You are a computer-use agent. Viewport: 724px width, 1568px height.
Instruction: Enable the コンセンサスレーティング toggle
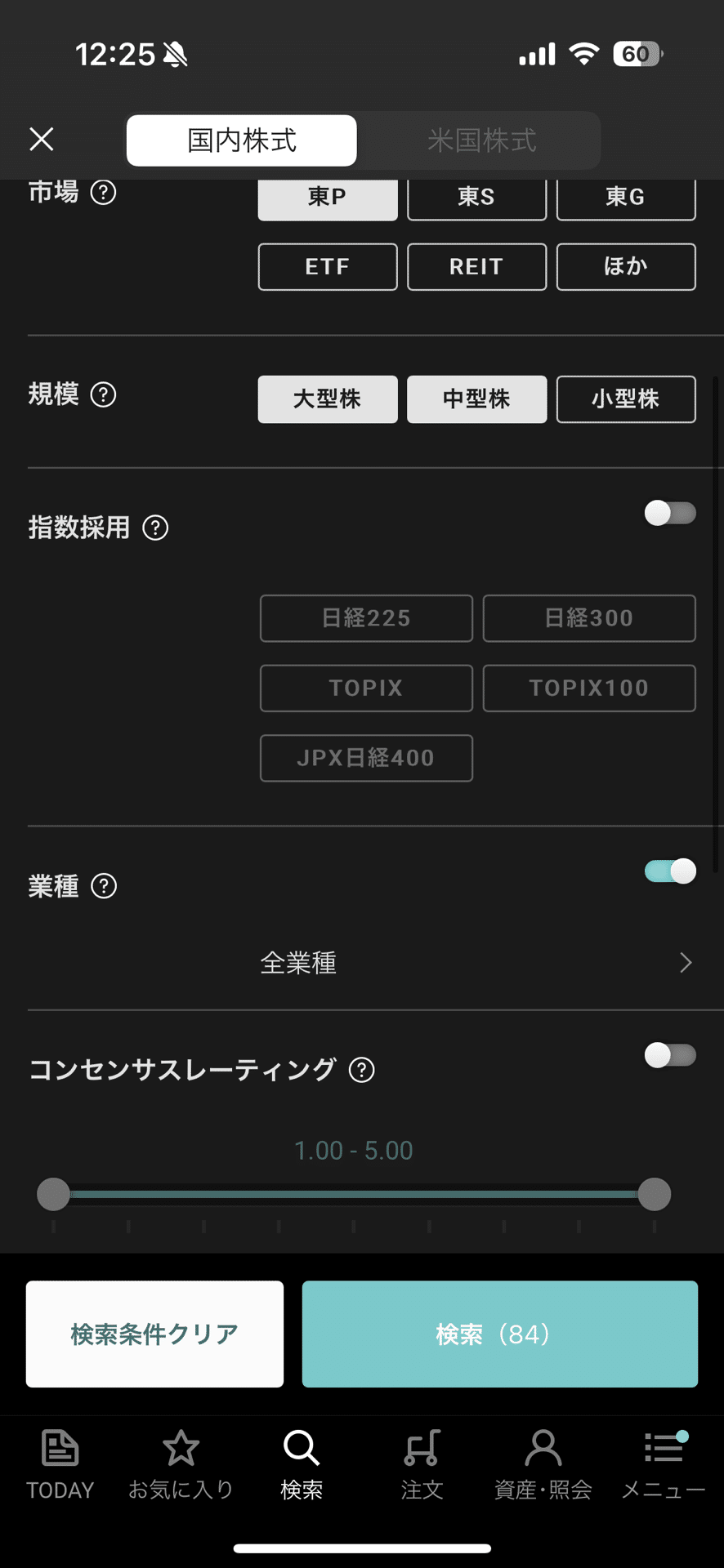(669, 1055)
